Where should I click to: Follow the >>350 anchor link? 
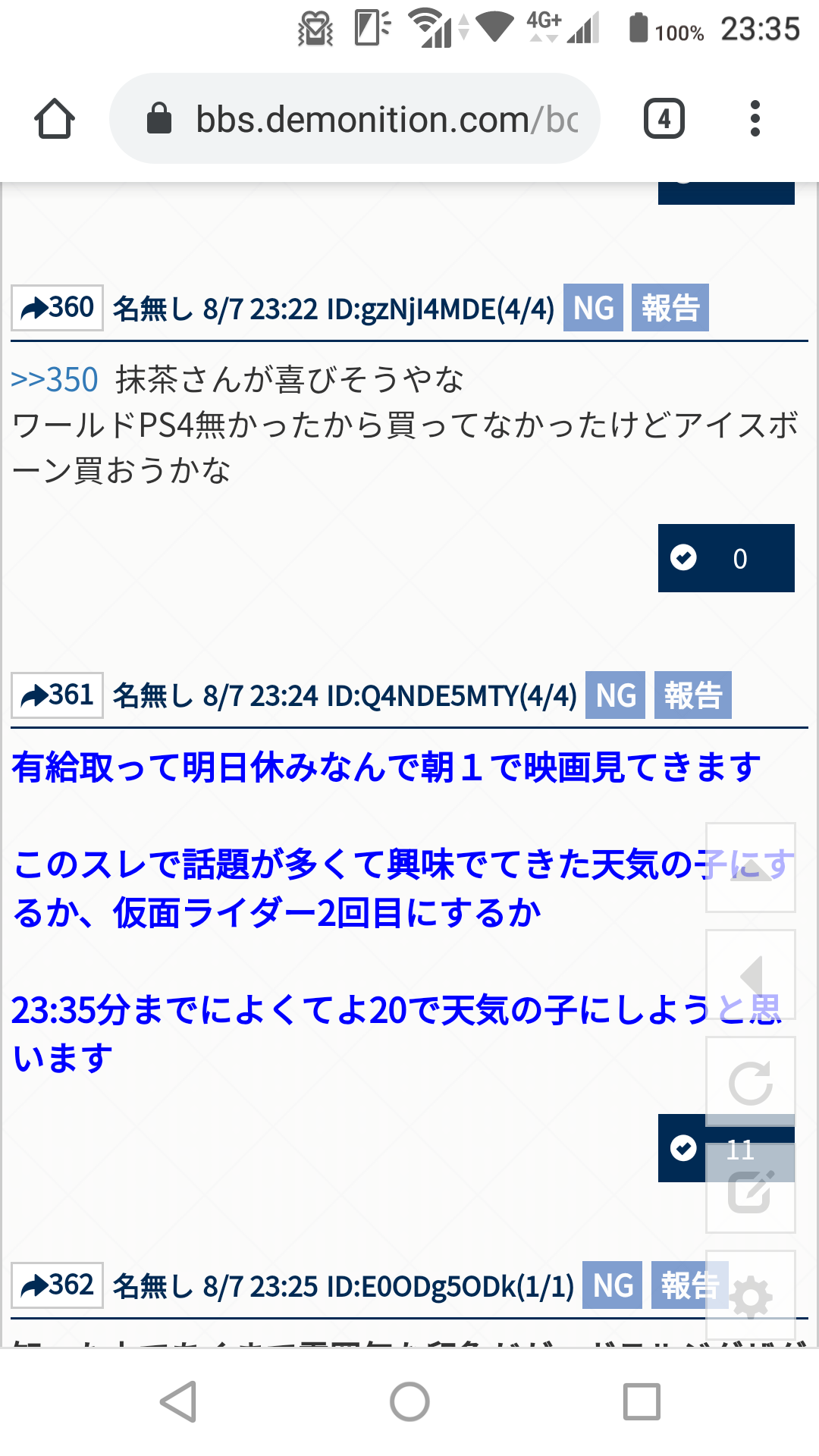click(x=55, y=379)
